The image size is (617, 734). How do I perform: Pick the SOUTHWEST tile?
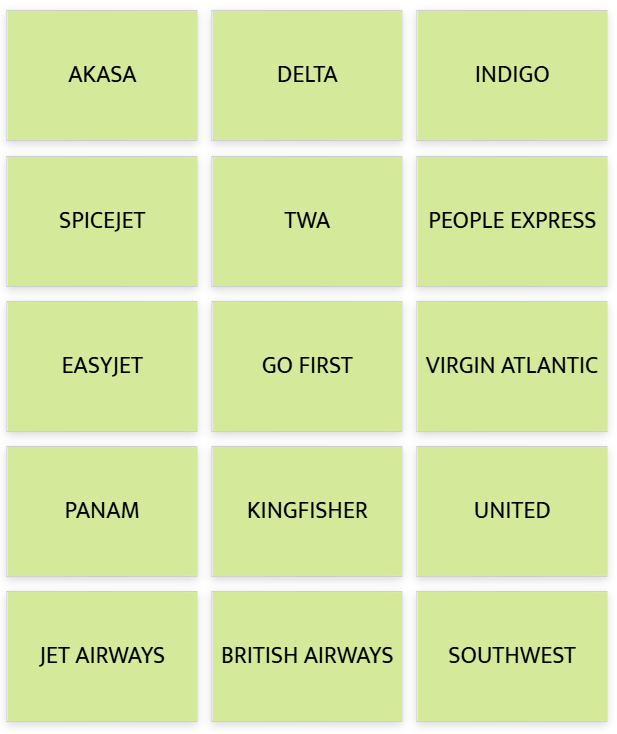512,655
